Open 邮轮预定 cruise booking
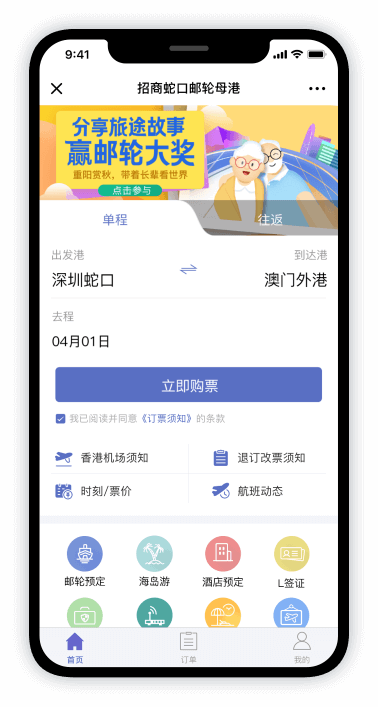 point(85,562)
